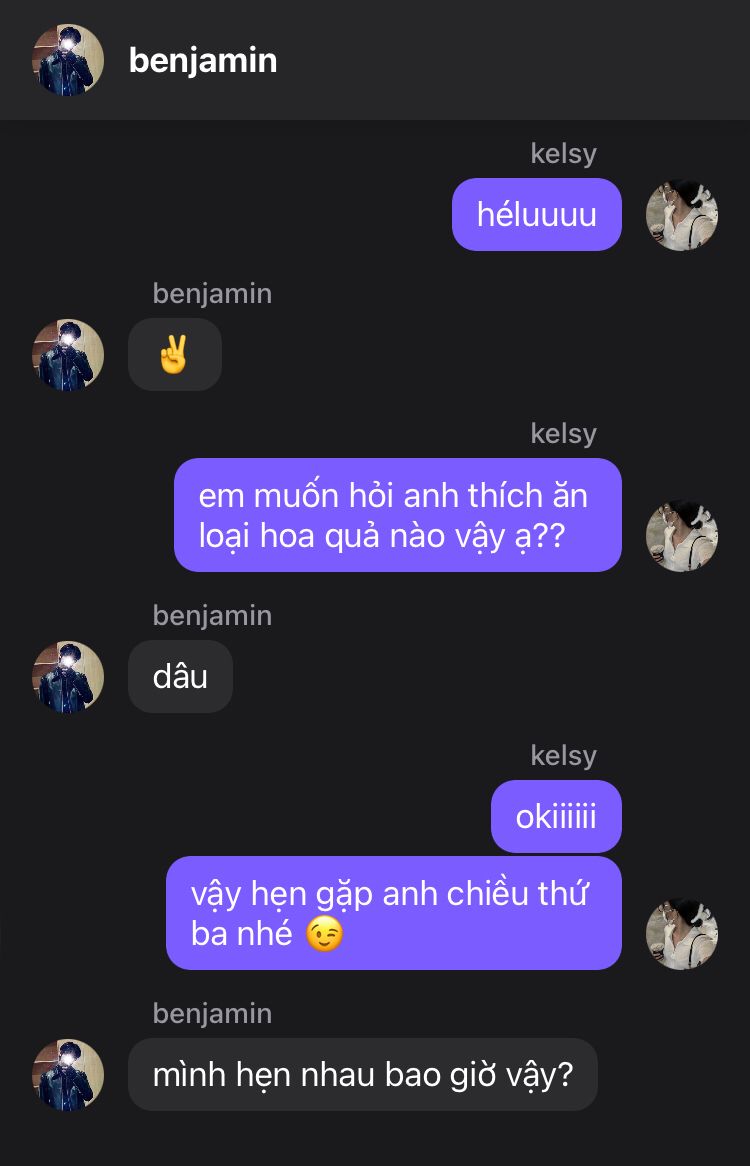750x1166 pixels.
Task: Tap benjamin's avatar beside the dâu message
Action: [68, 677]
